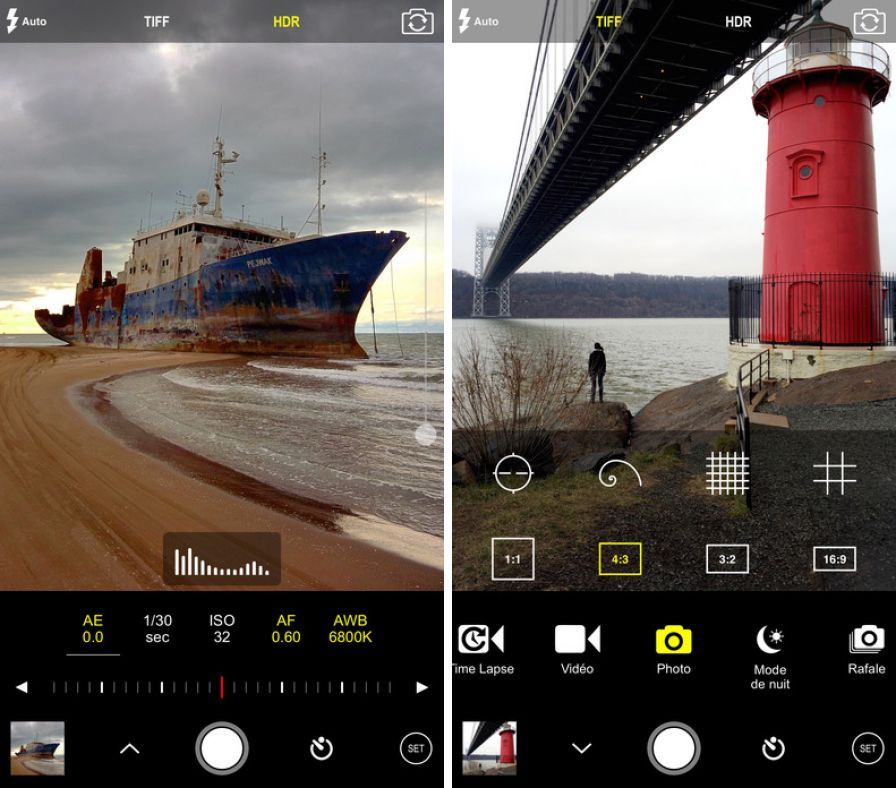Screen dimensions: 896x788
Task: Enable the dense grid overlay
Action: (x=727, y=473)
